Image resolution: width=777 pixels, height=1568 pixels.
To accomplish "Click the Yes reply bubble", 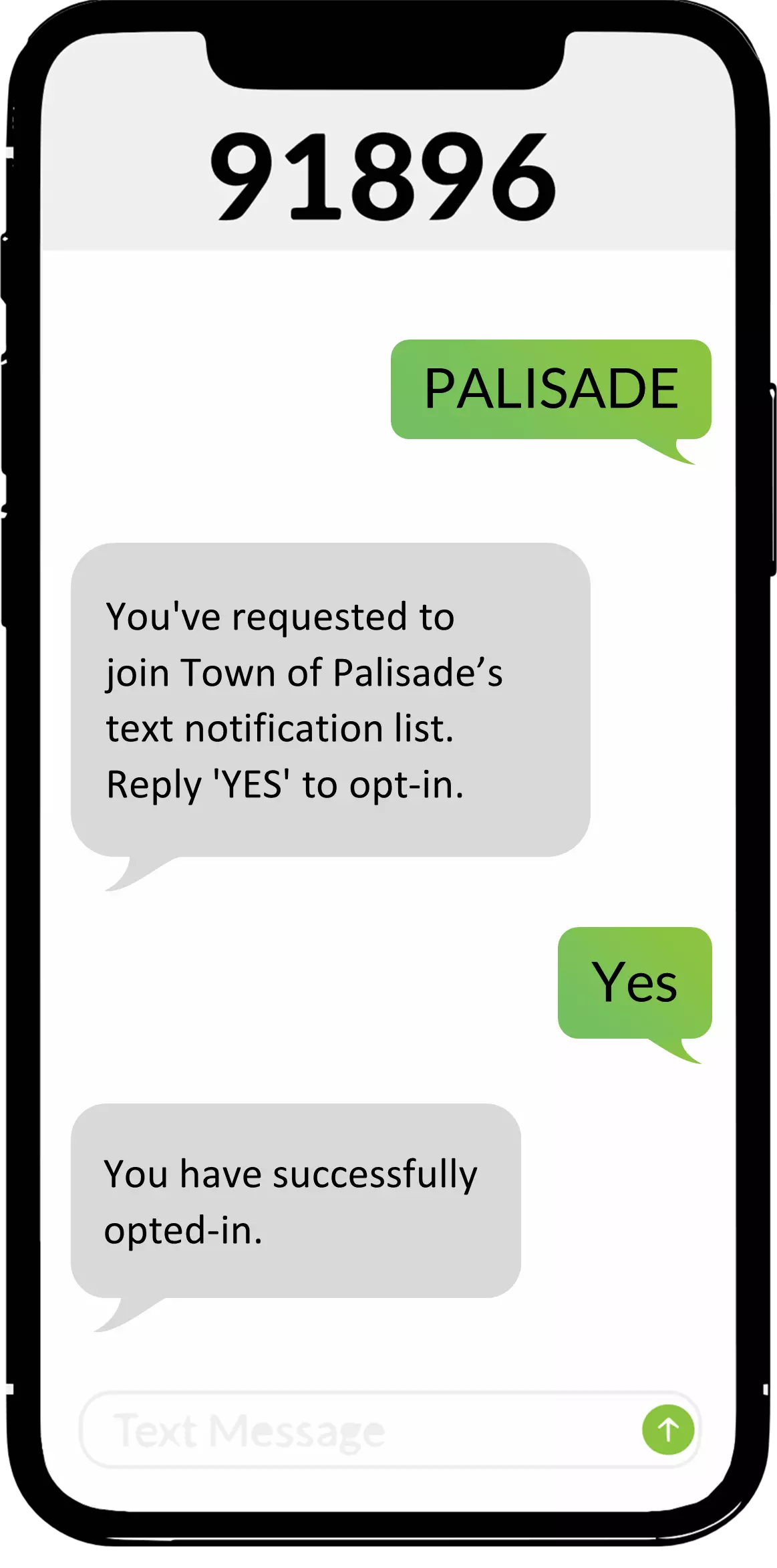I will pos(634,981).
